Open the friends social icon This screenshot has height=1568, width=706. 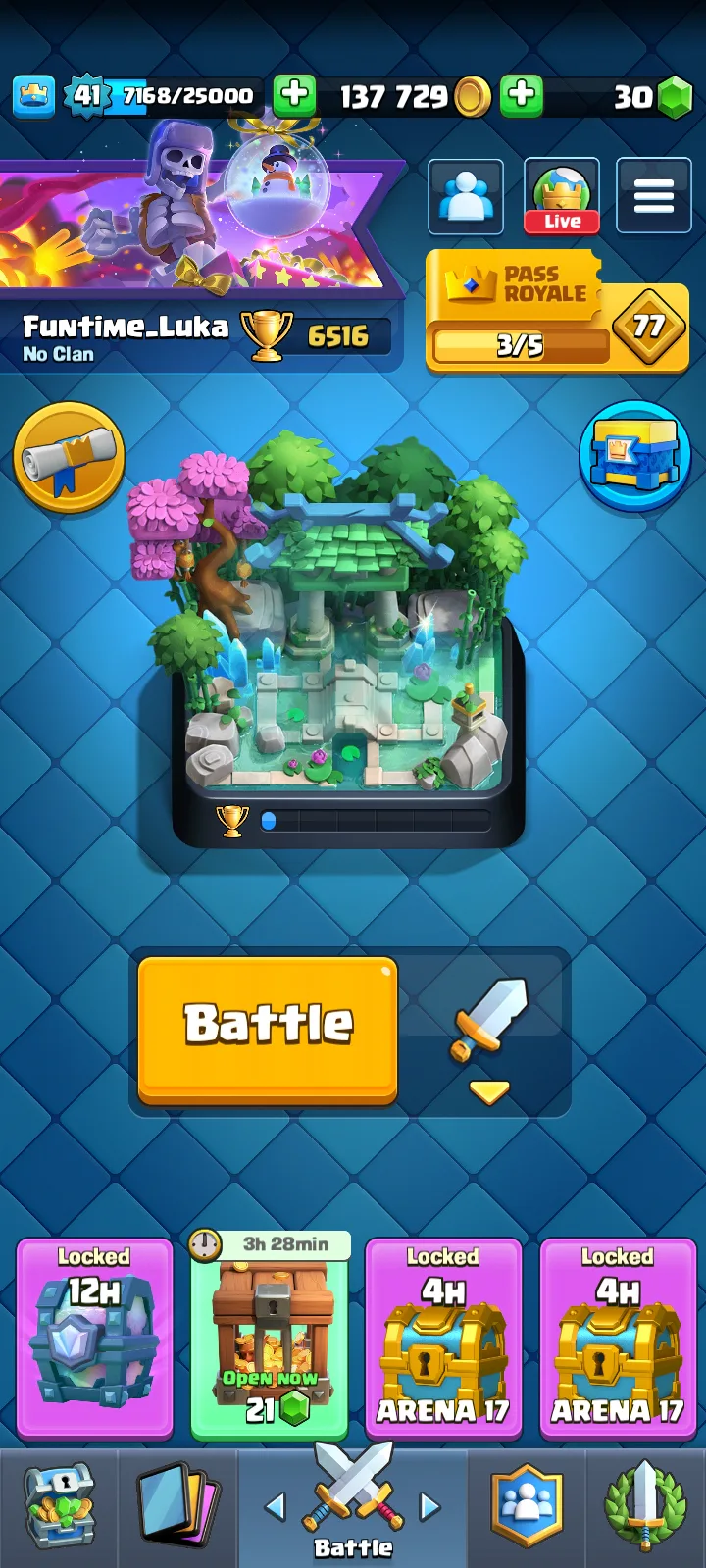click(466, 197)
